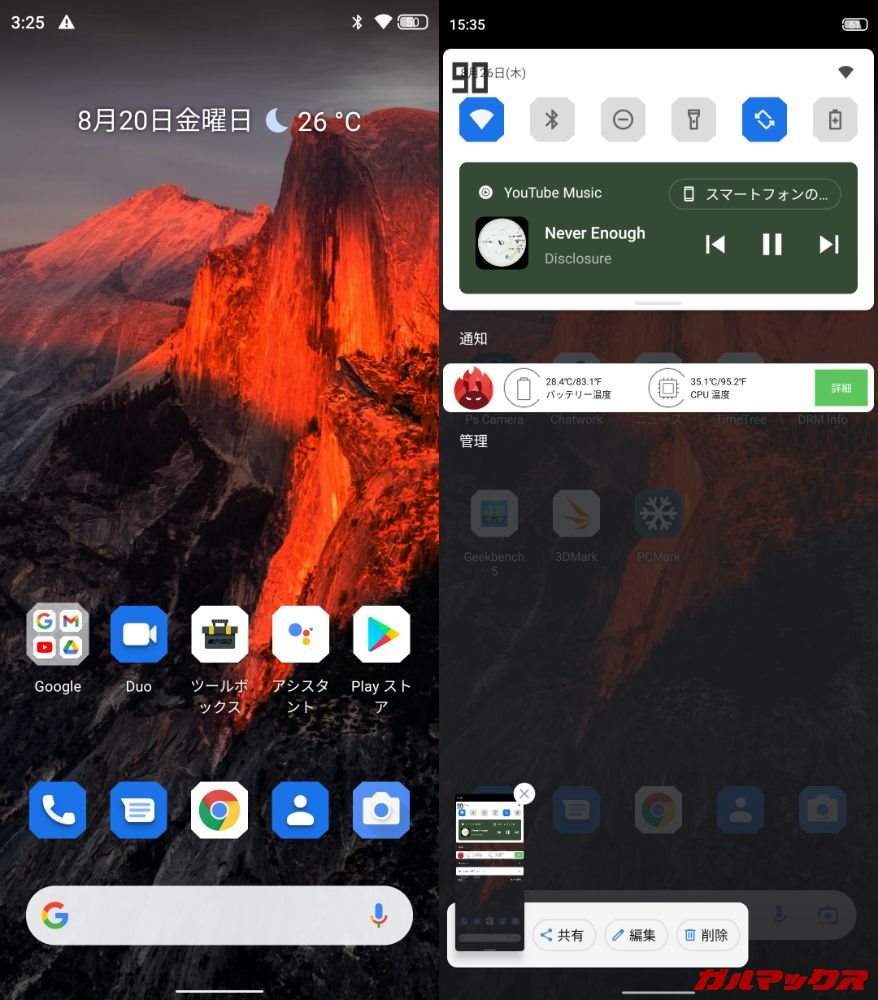
Task: Enable Do Not Disturb tile
Action: 622,120
